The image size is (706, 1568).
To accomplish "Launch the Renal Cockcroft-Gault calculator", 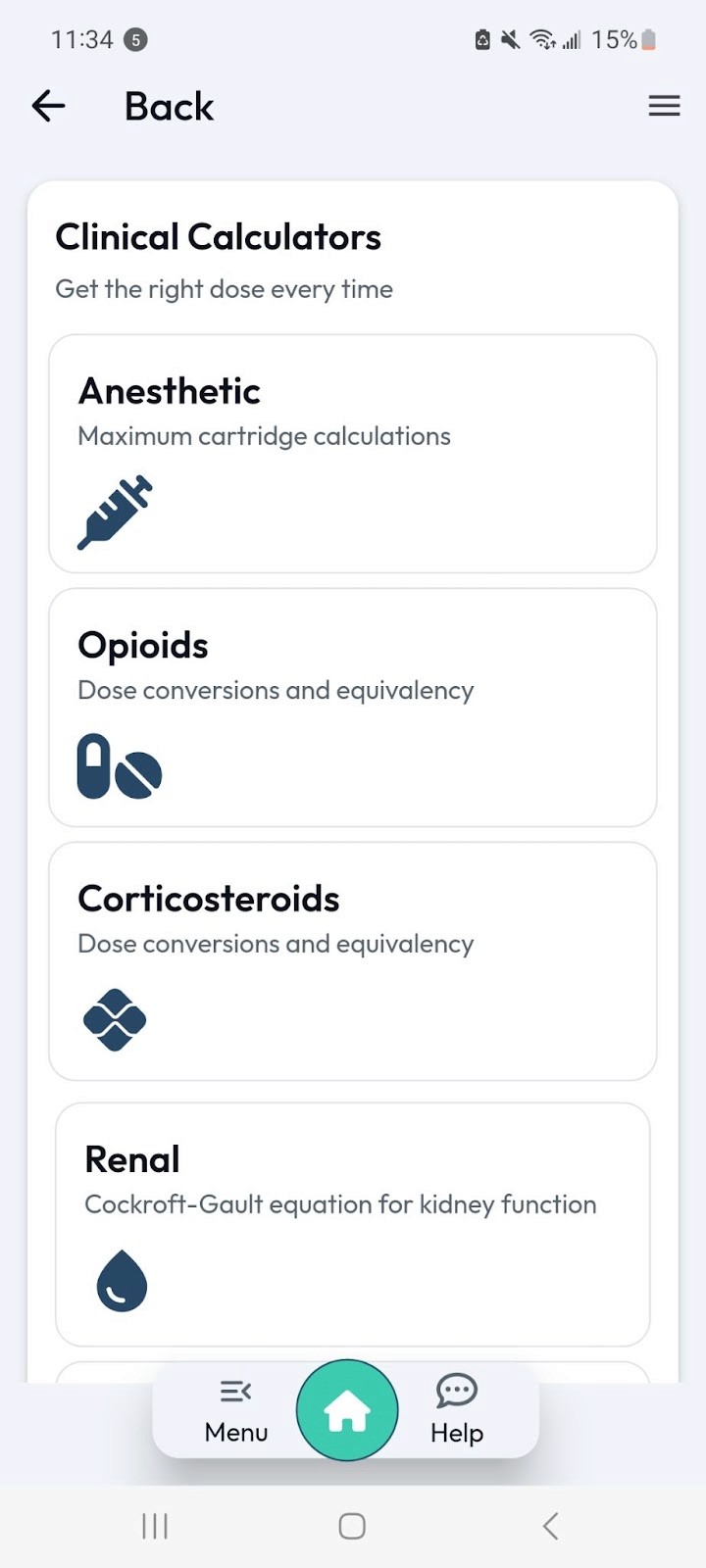I will click(353, 1225).
